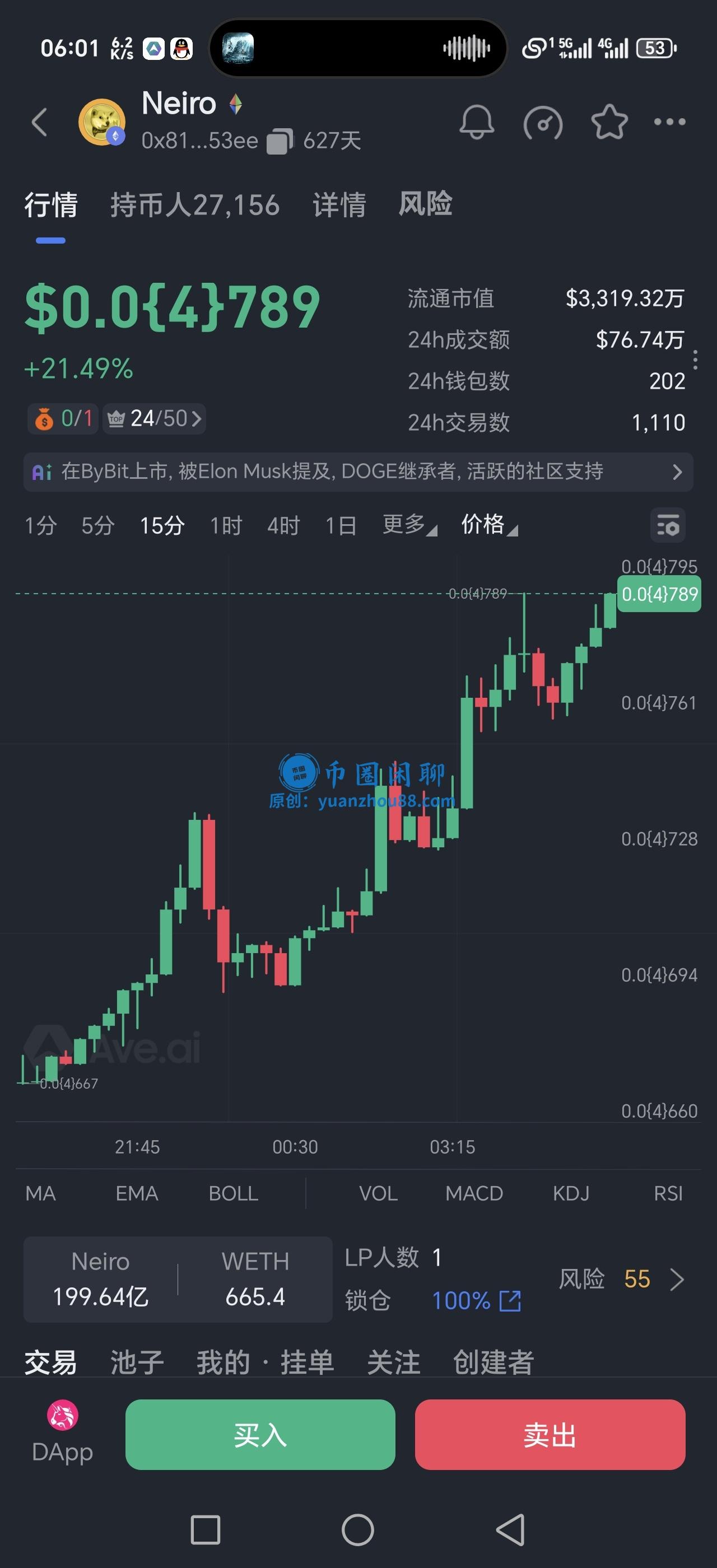
Task: Switch to the 池子 pools tab
Action: (x=137, y=1362)
